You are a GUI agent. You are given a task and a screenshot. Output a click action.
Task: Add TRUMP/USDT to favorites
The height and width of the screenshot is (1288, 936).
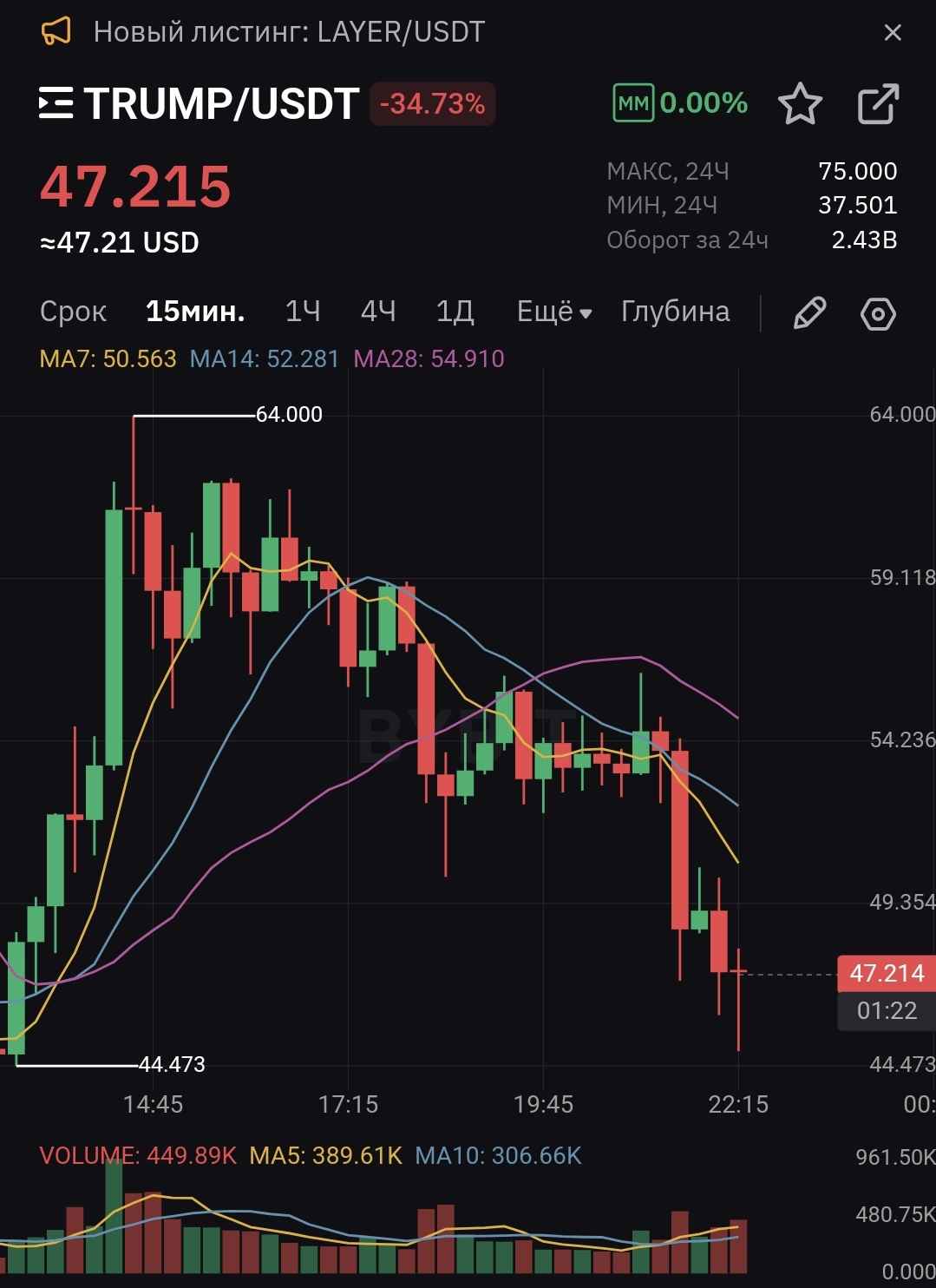click(800, 104)
